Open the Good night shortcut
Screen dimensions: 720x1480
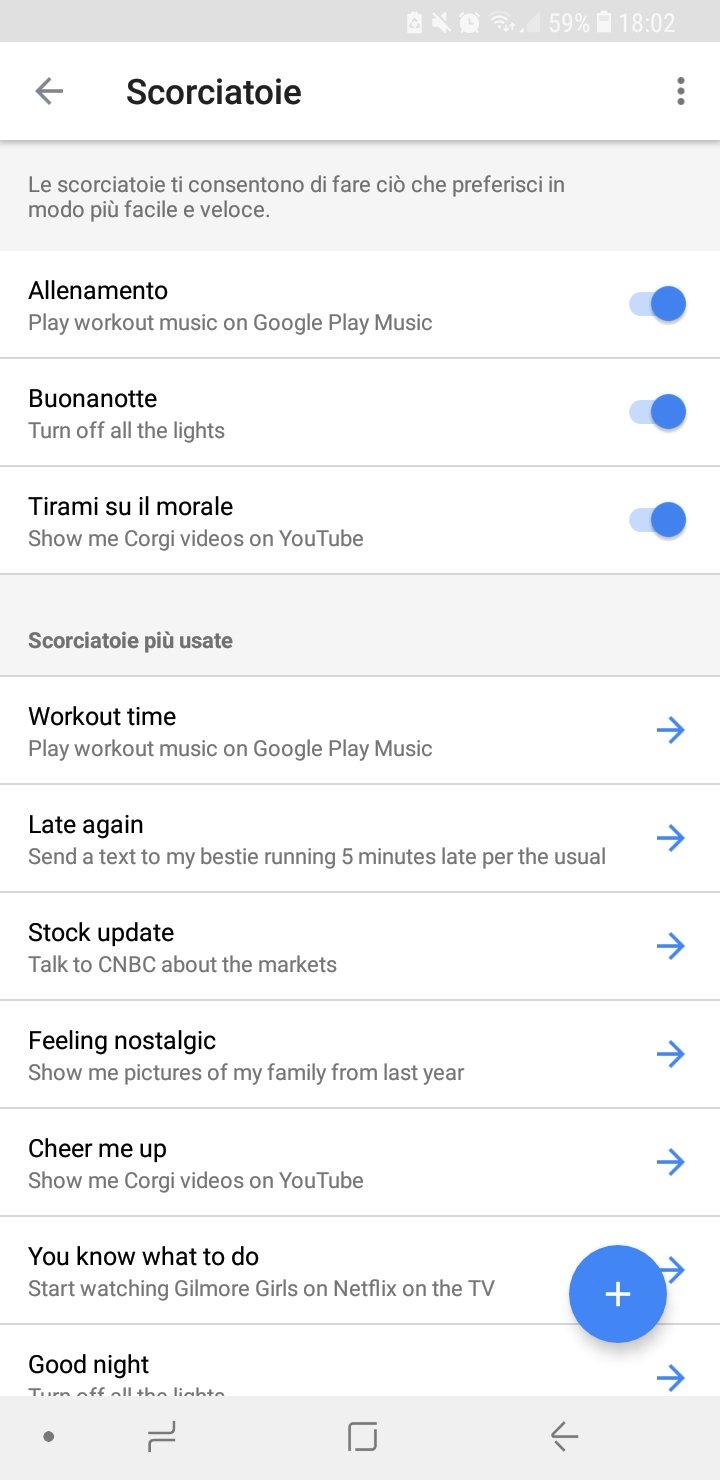360,1361
